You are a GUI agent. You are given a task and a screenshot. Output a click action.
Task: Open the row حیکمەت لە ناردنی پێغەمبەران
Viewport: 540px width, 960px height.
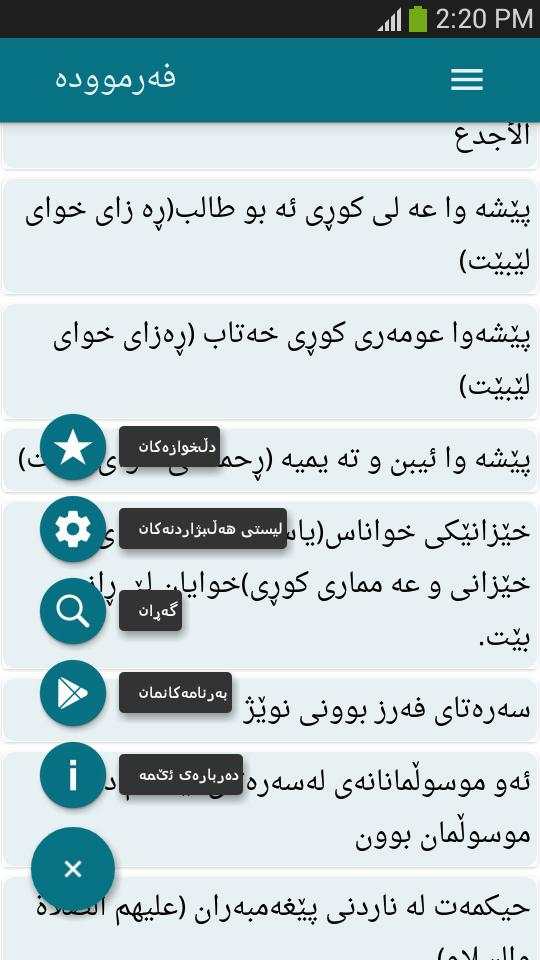coord(270,918)
